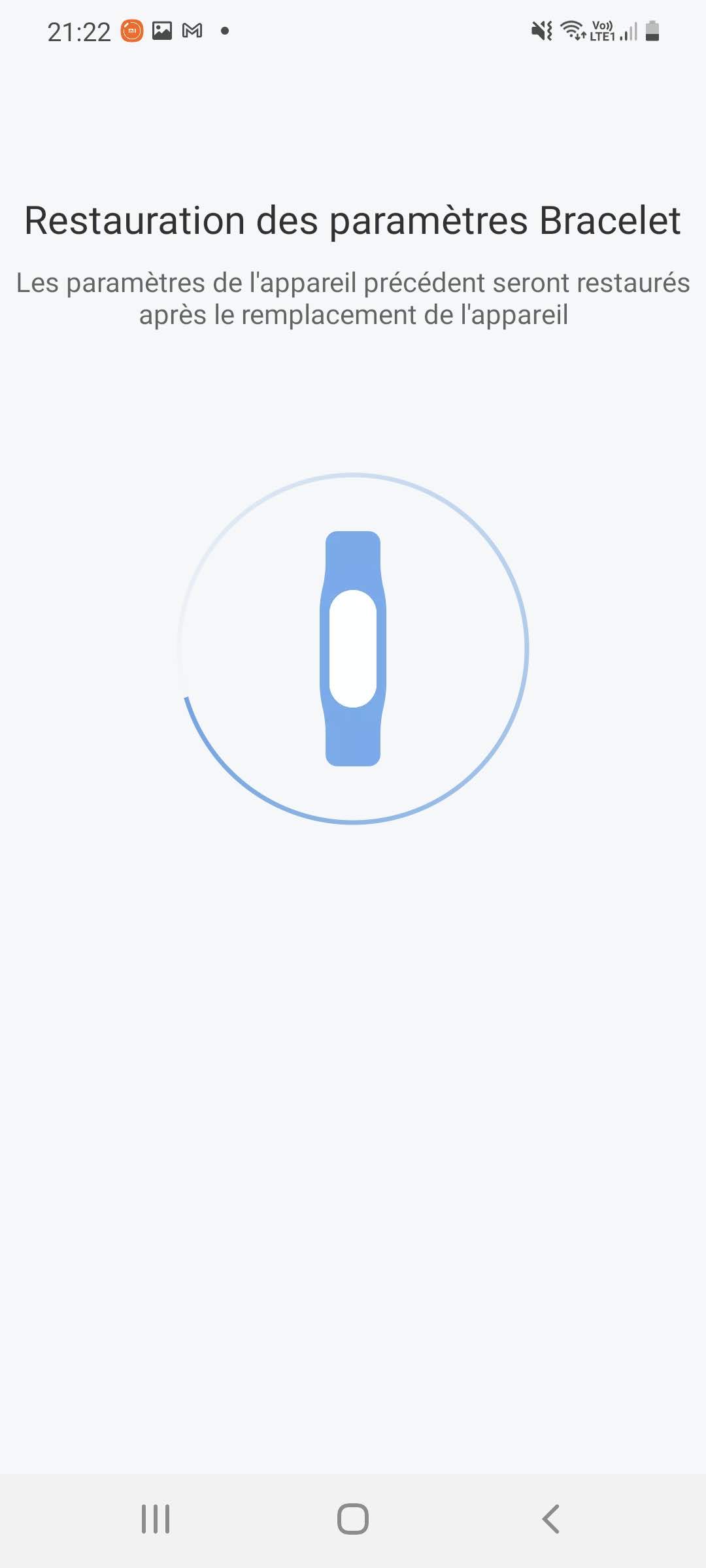706x1568 pixels.
Task: Go back using the system back button
Action: (x=550, y=1519)
